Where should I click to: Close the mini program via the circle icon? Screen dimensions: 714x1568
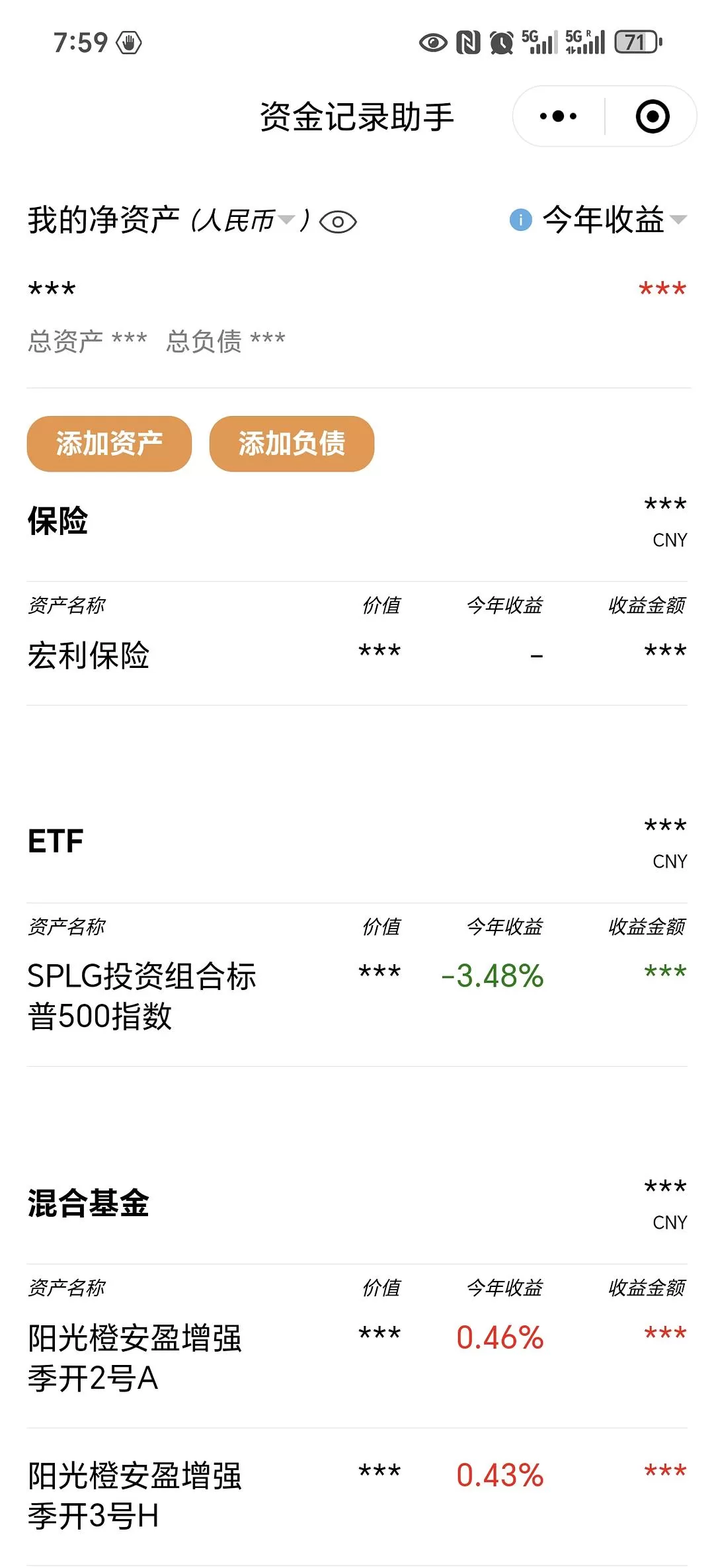coord(652,117)
